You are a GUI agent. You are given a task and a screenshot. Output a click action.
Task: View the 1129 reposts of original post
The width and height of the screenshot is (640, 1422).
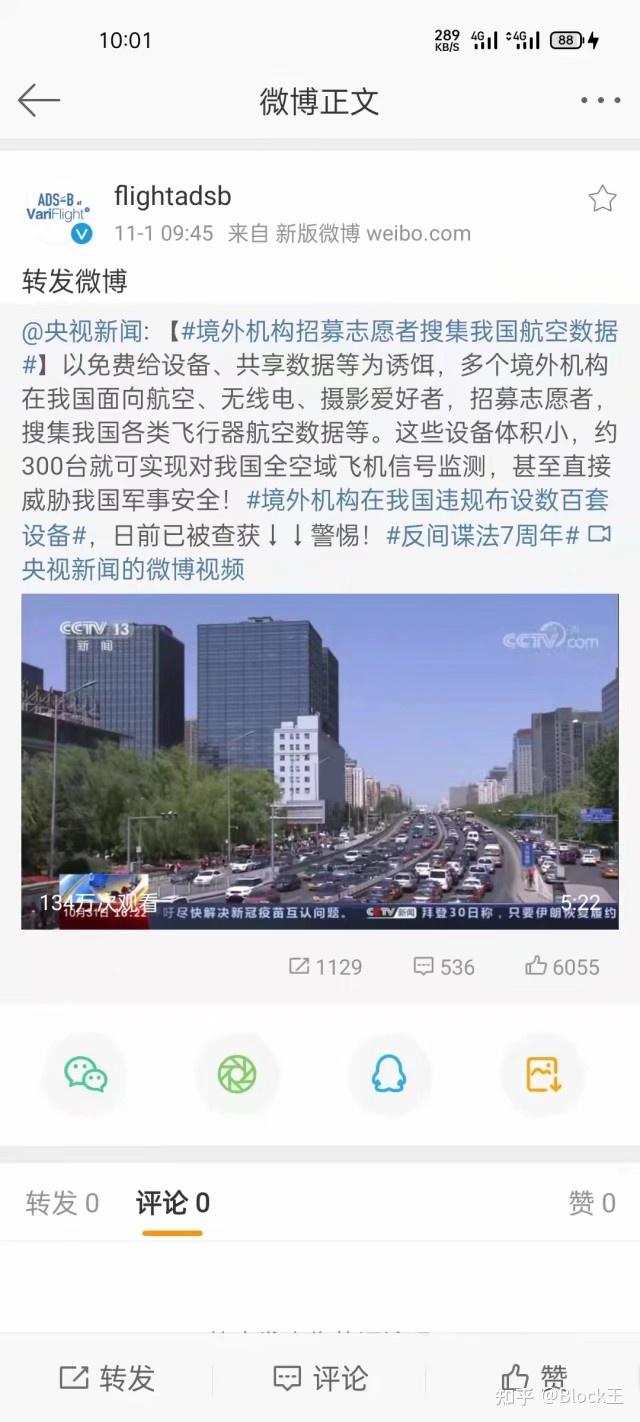(325, 966)
